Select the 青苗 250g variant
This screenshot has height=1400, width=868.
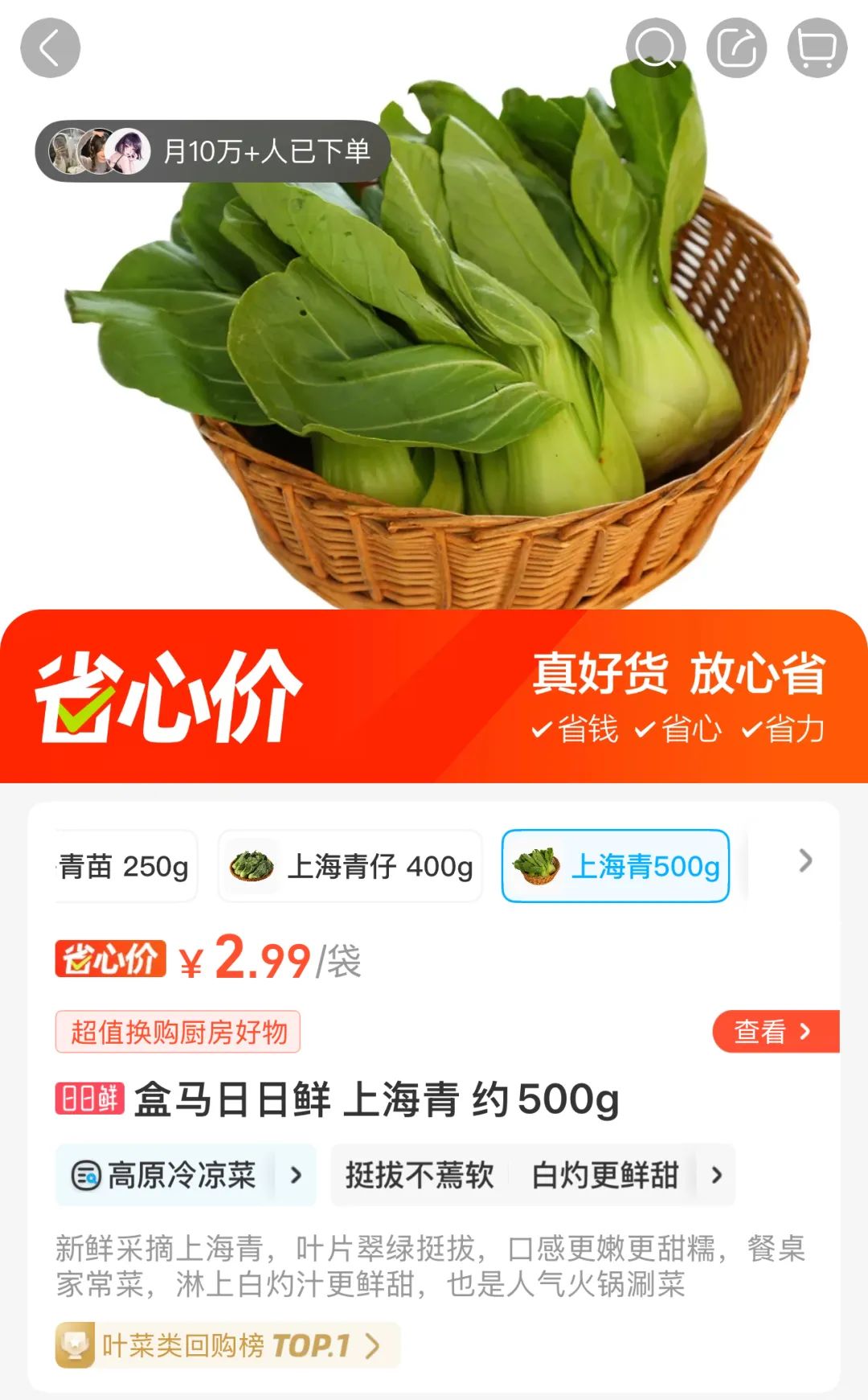tap(125, 867)
